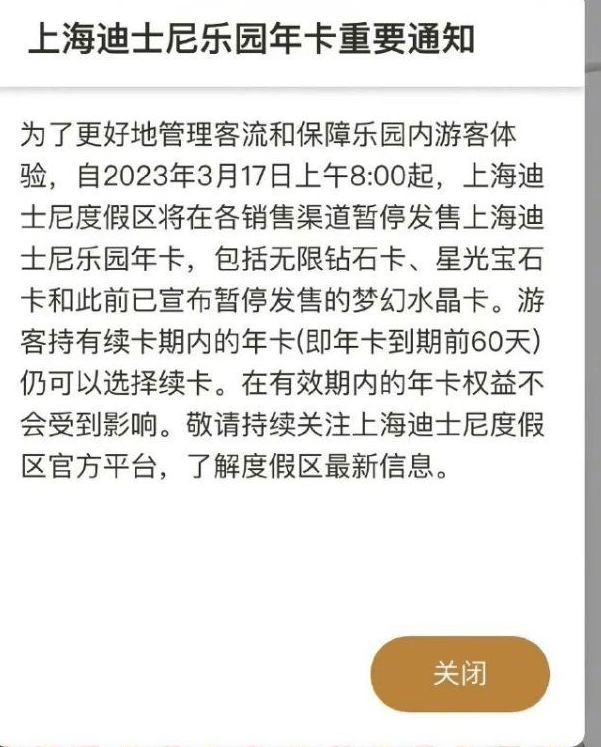Tap 关闭 to dismiss the notice
This screenshot has width=601, height=747.
click(x=460, y=673)
